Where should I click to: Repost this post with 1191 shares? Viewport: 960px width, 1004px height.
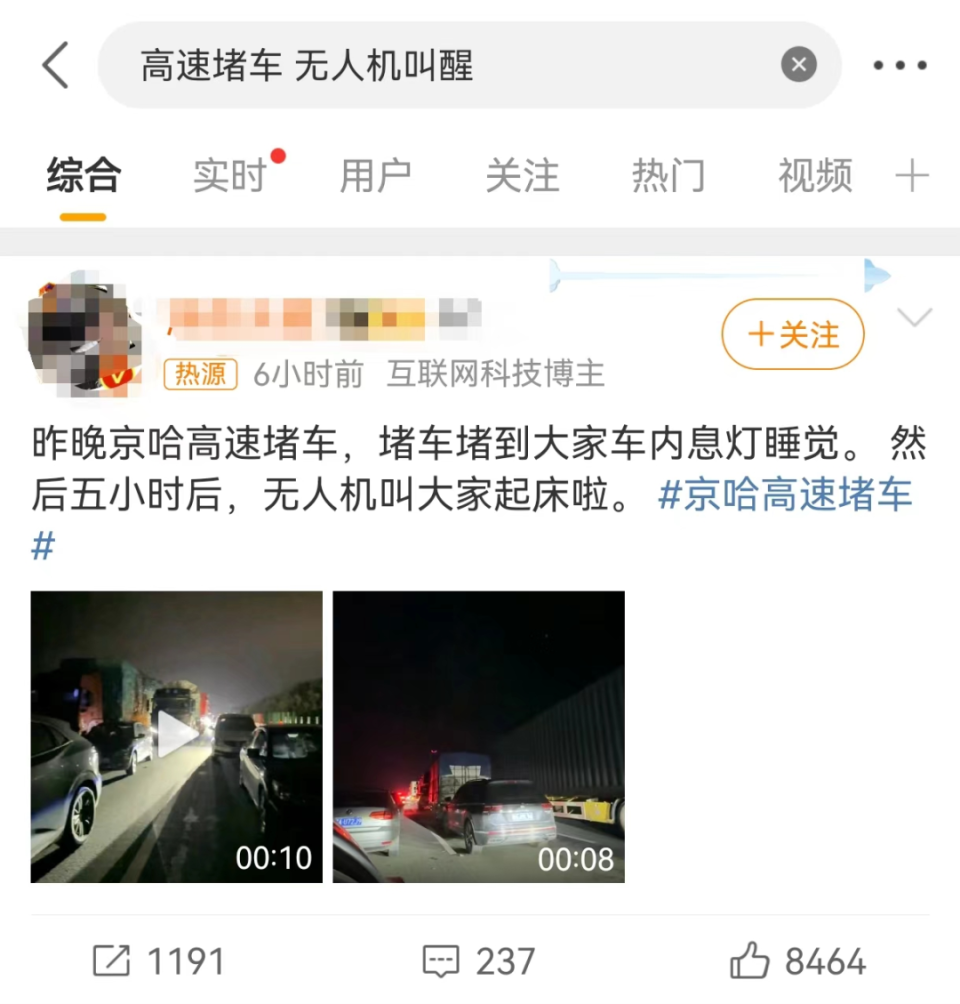pos(158,962)
